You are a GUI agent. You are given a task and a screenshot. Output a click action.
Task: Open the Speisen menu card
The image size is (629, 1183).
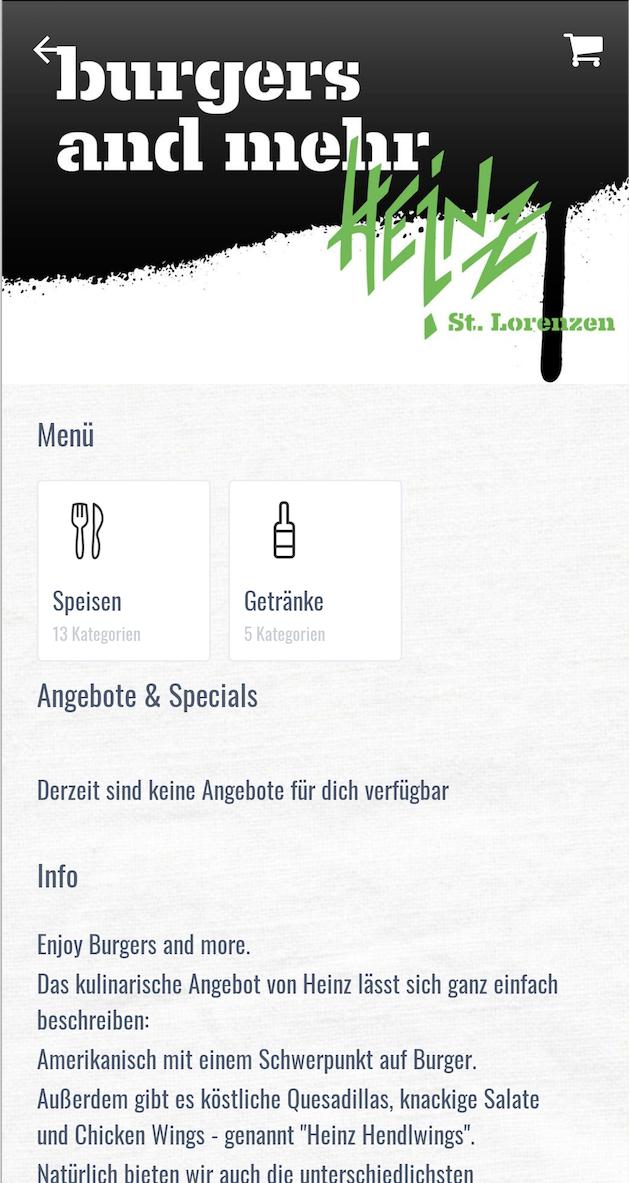click(x=124, y=570)
